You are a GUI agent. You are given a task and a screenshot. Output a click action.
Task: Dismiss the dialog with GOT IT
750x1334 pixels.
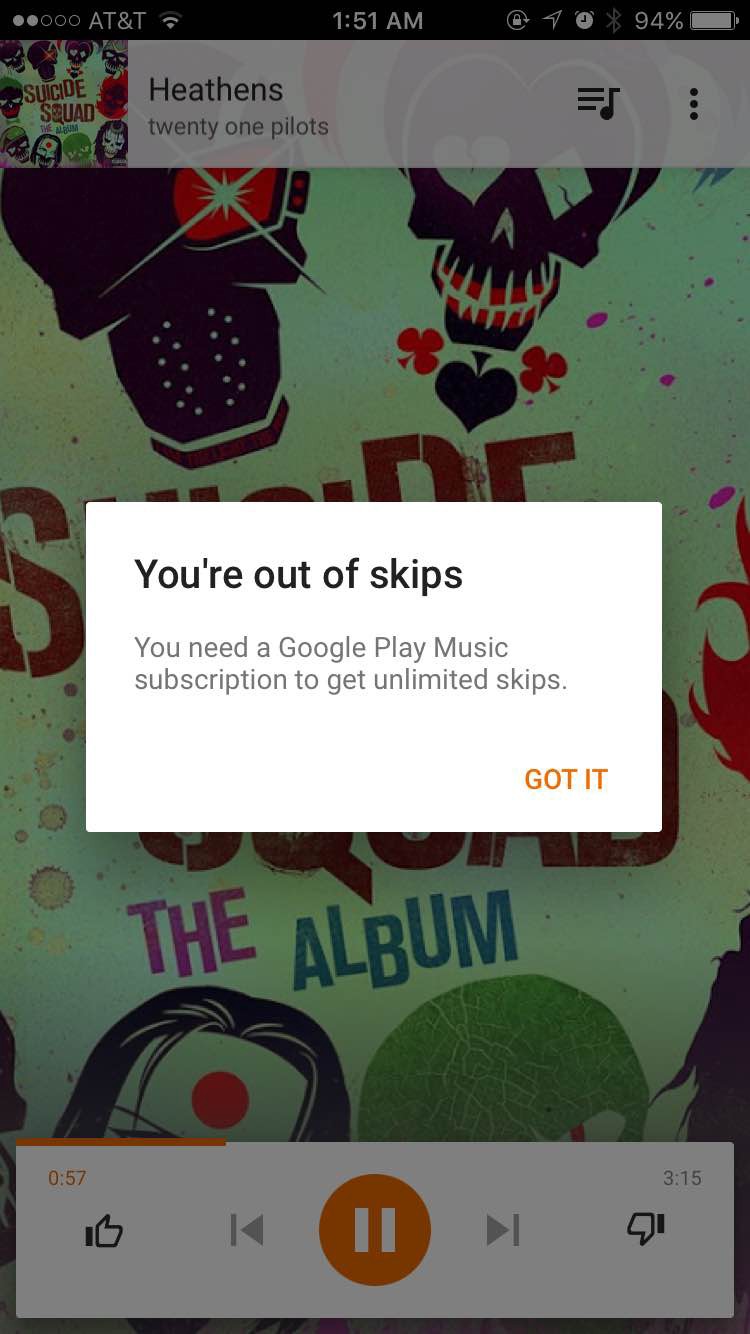click(566, 780)
